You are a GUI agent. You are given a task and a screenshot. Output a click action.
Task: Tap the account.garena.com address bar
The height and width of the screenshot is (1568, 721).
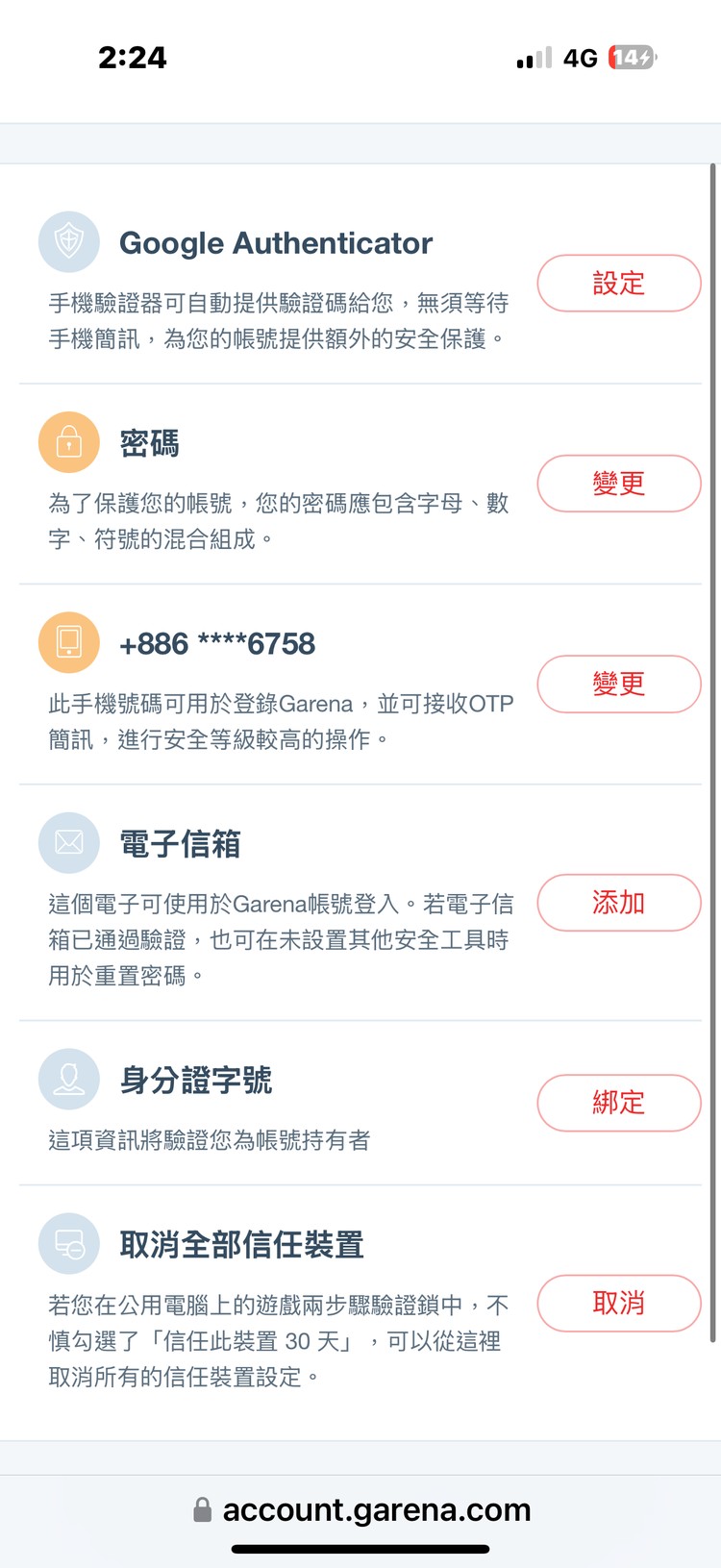pos(375,1509)
